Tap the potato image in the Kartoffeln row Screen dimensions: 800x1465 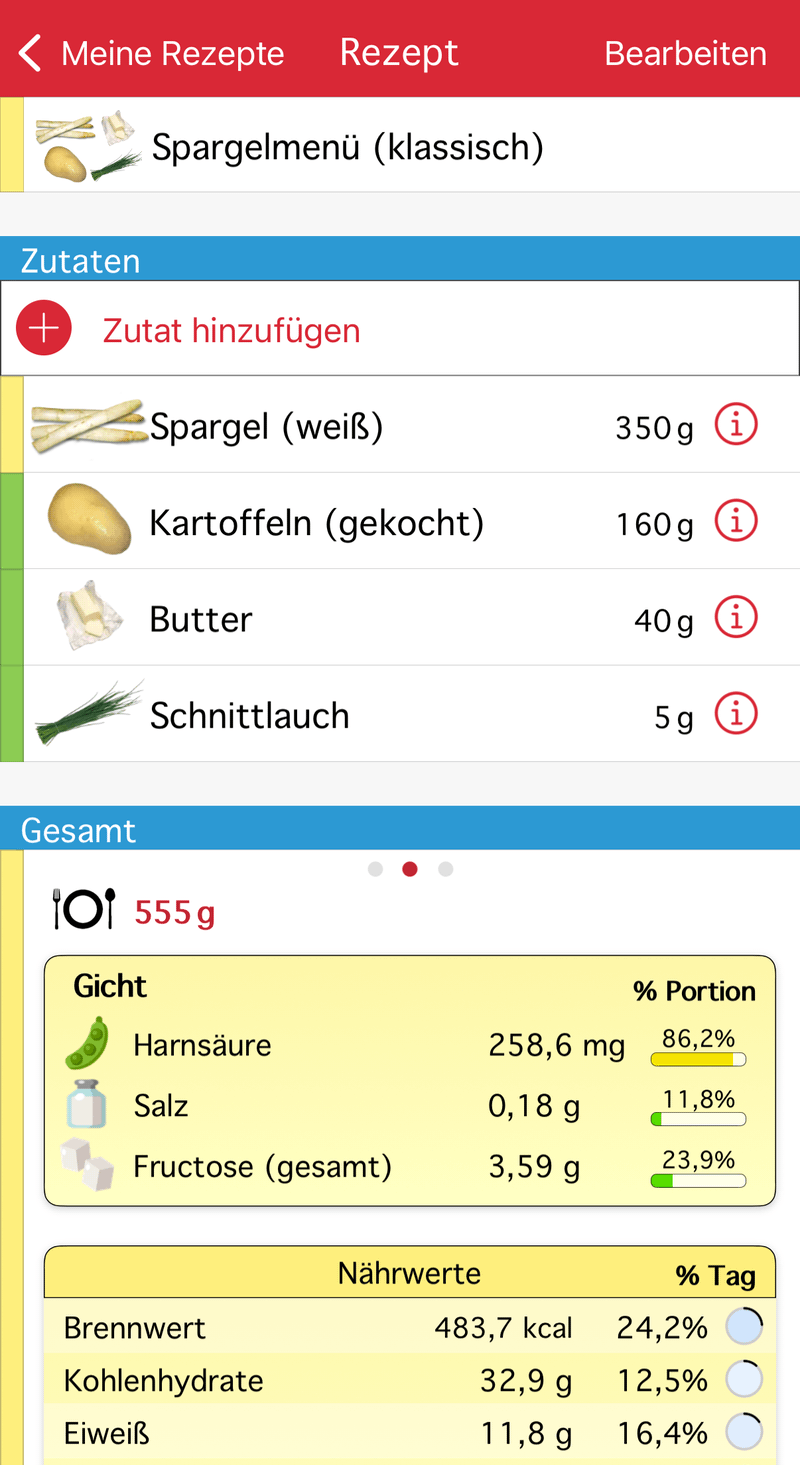click(x=90, y=520)
